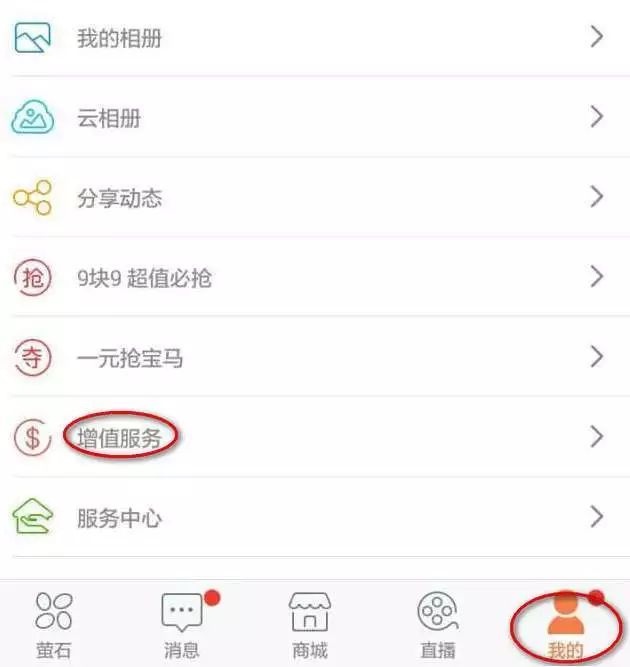The image size is (630, 667).
Task: Open the 云相册 cloud album row
Action: (110, 118)
